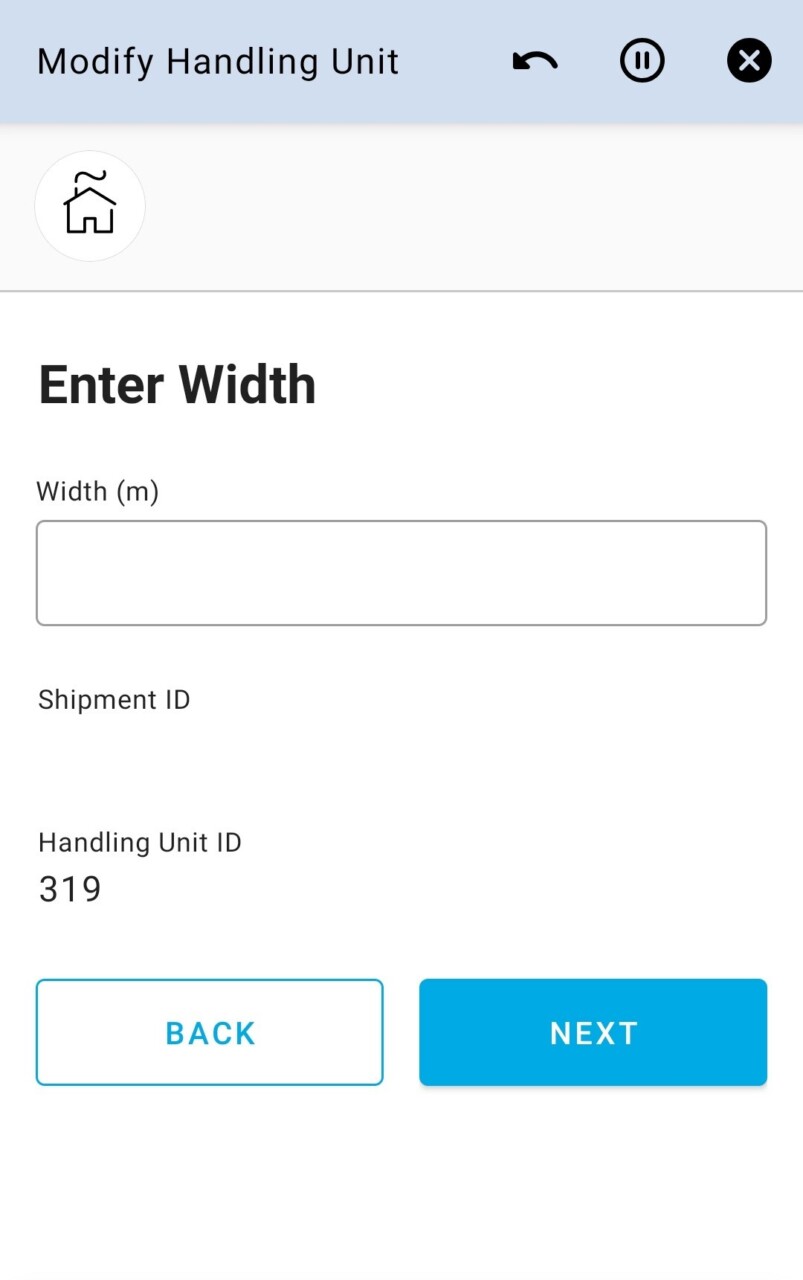This screenshot has height=1280, width=803.
Task: Tap the undo arrow icon
Action: coord(535,62)
